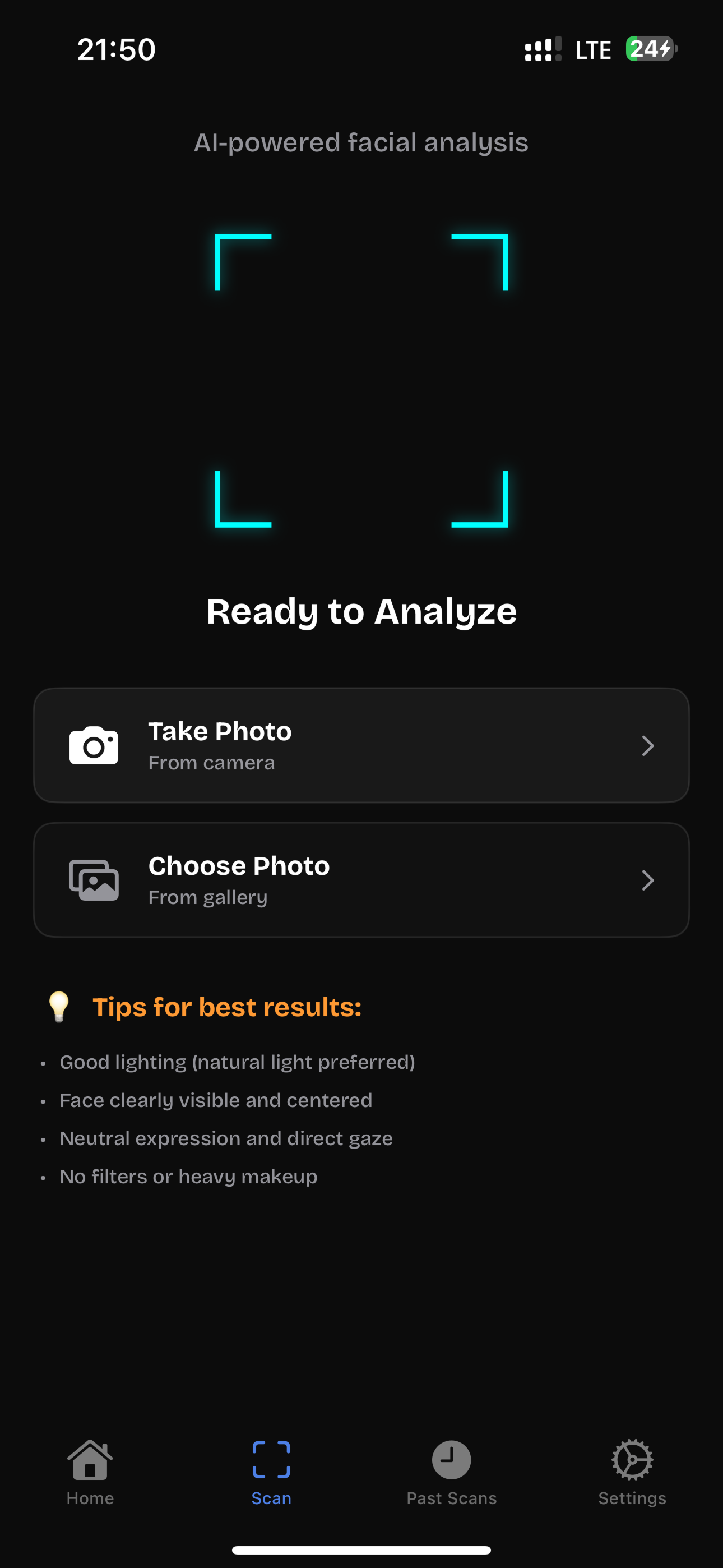Select the Settings tab label
This screenshot has width=723, height=1568.
pyautogui.click(x=632, y=1498)
